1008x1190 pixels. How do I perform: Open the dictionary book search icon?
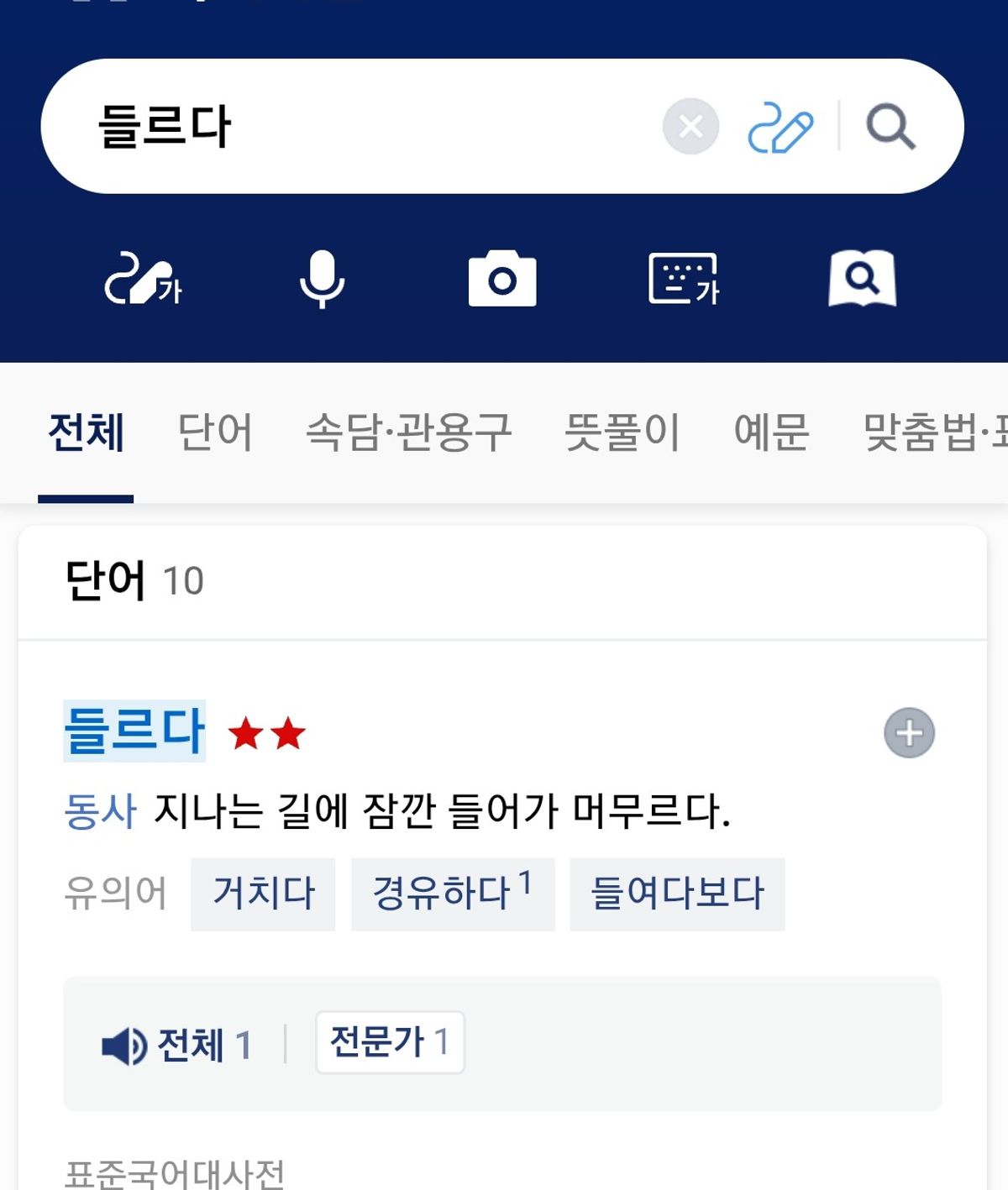[862, 279]
